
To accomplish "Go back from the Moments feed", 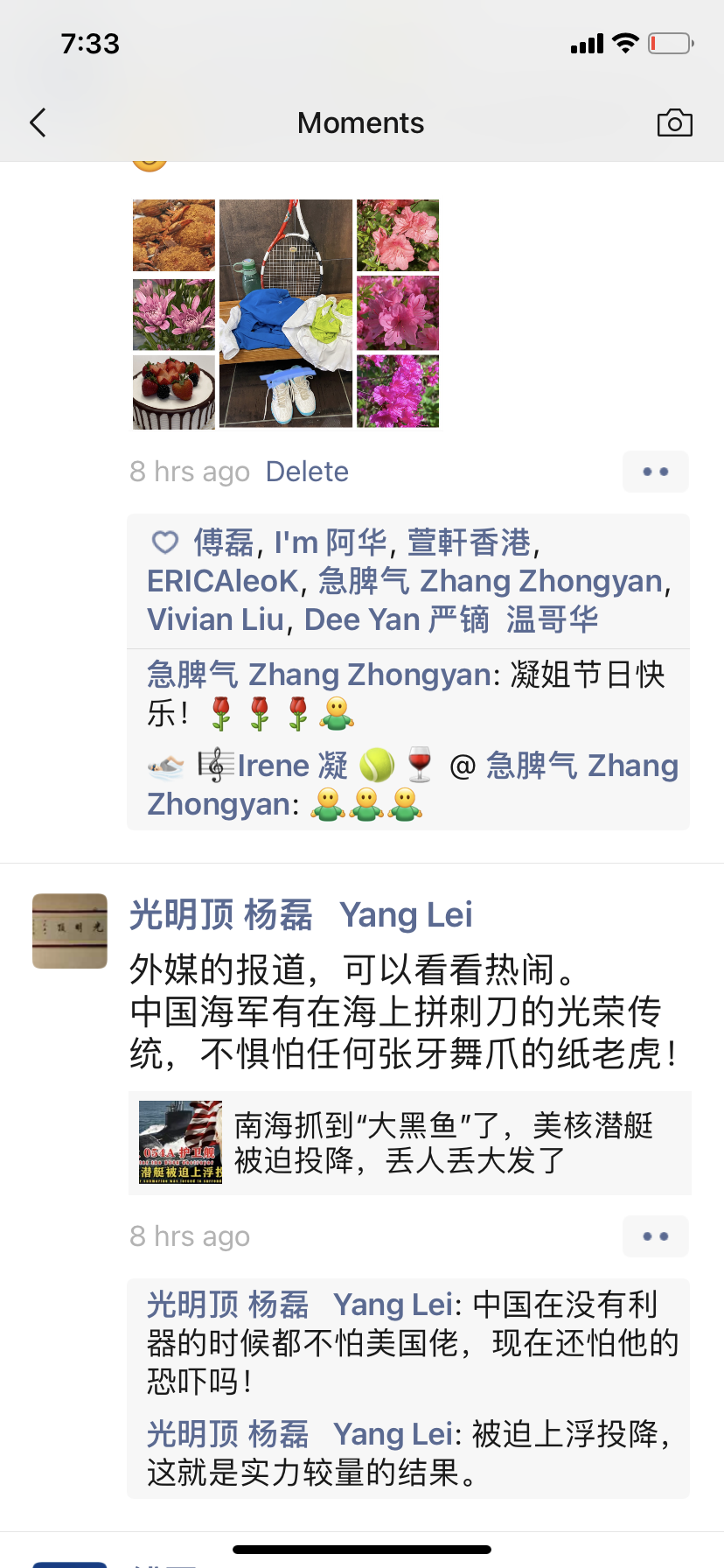I will point(38,123).
